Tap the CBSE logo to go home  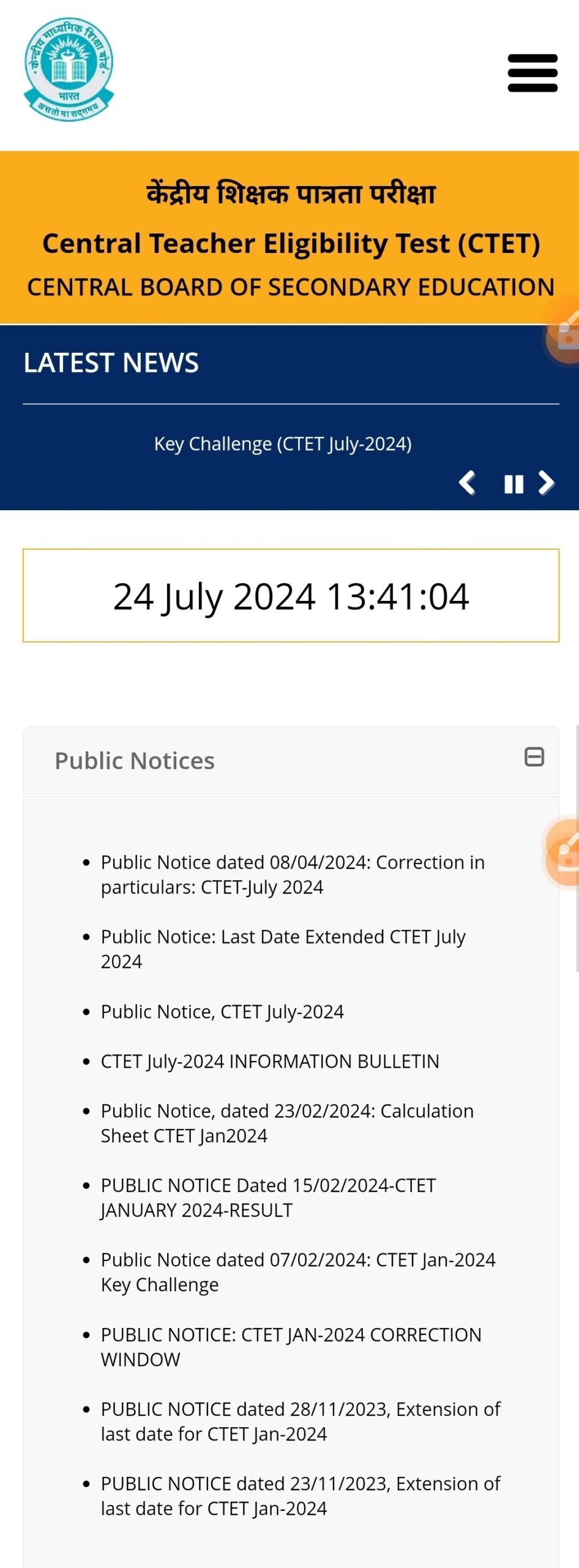tap(69, 69)
